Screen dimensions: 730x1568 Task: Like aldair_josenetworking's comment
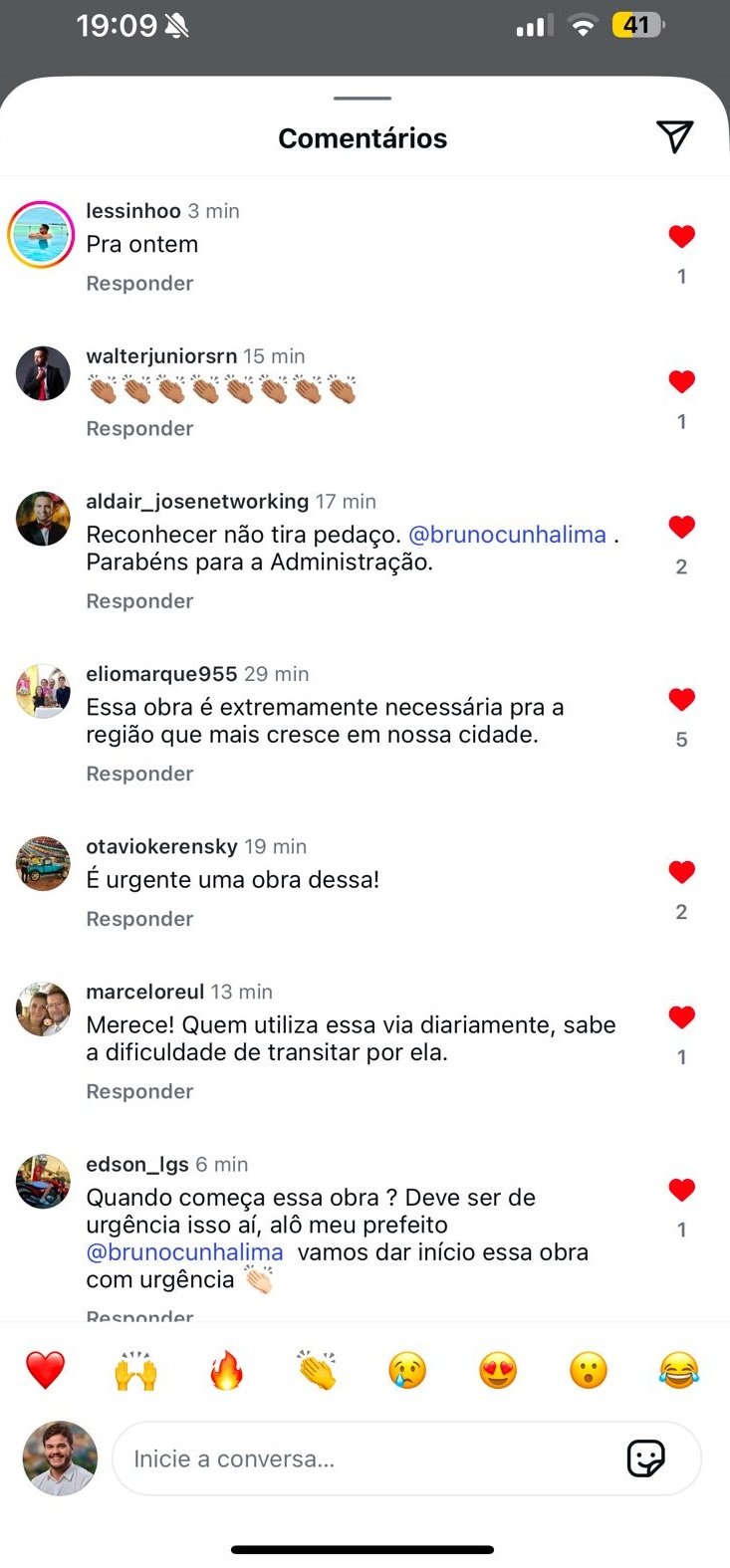tap(681, 527)
